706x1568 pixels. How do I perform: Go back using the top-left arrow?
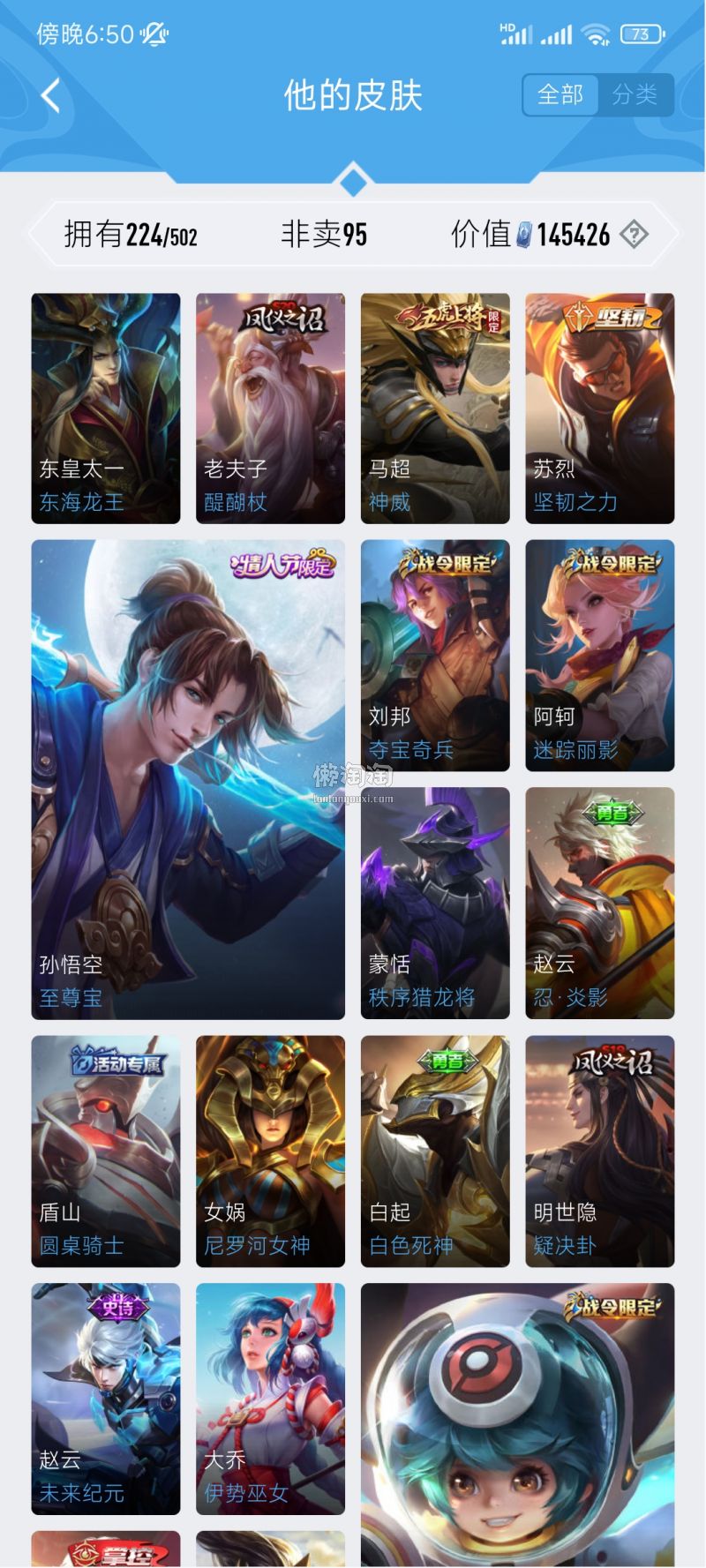tap(51, 95)
